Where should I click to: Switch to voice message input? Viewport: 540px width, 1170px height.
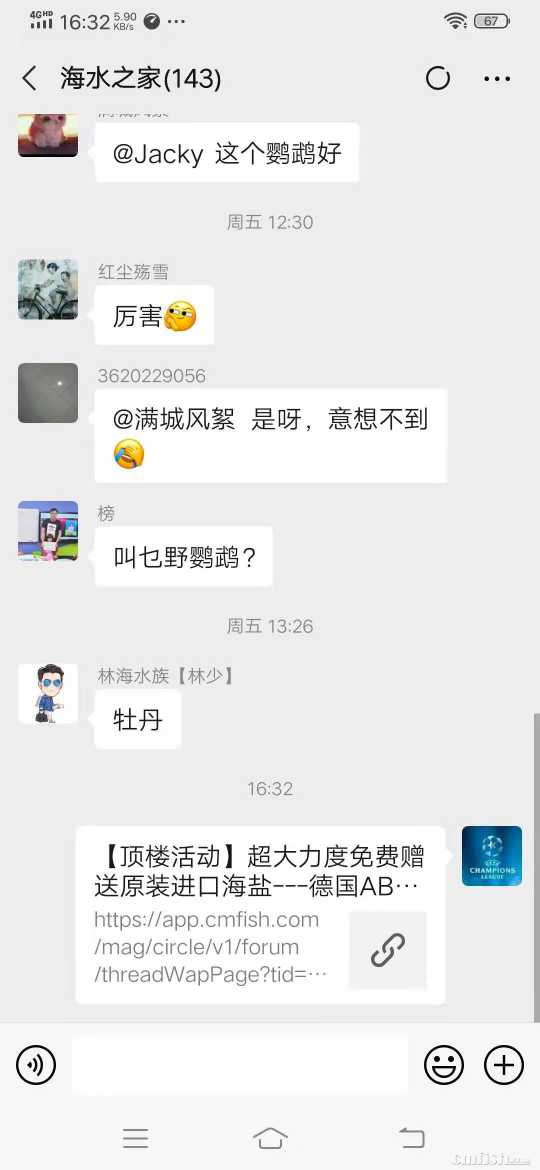(36, 1065)
